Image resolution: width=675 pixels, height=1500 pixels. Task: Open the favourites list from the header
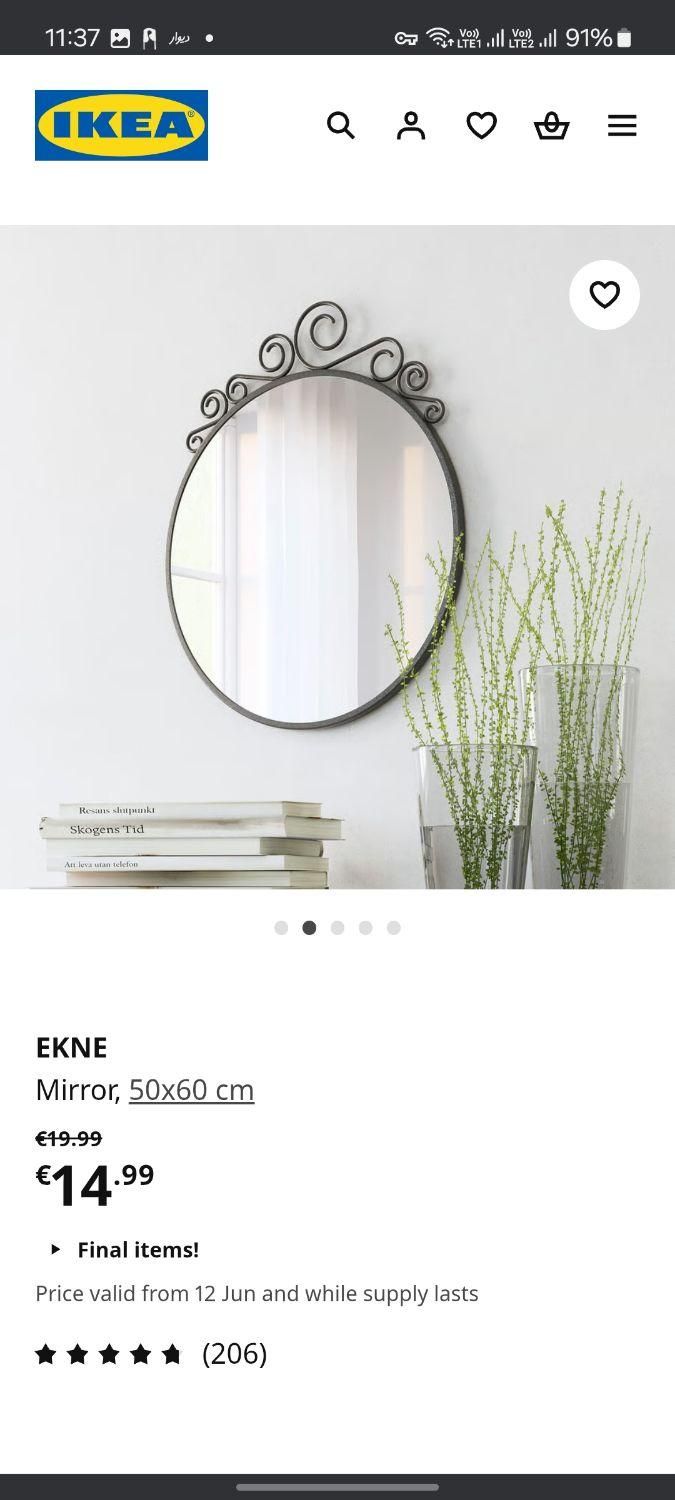click(x=481, y=126)
